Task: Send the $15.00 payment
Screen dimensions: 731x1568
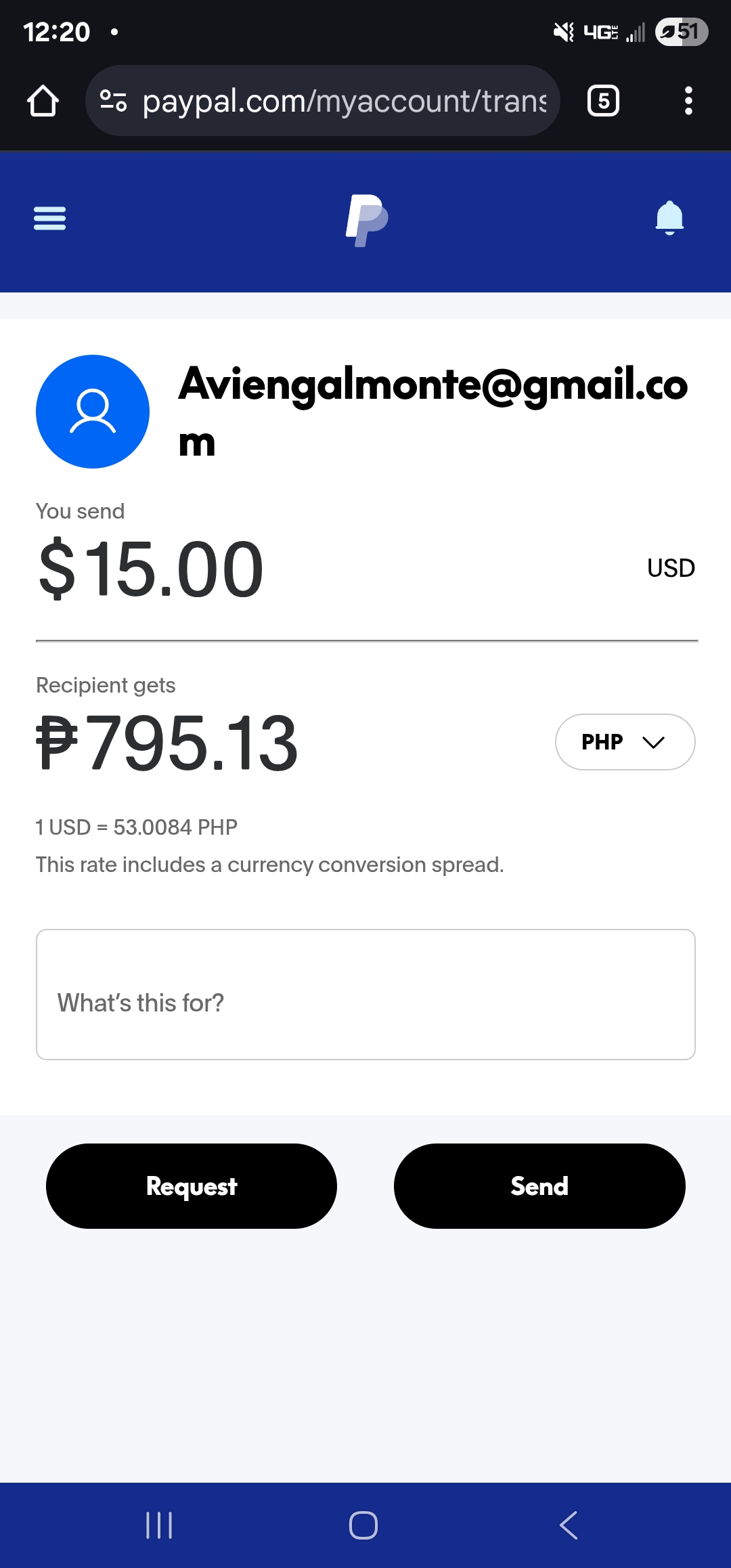Action: tap(539, 1186)
